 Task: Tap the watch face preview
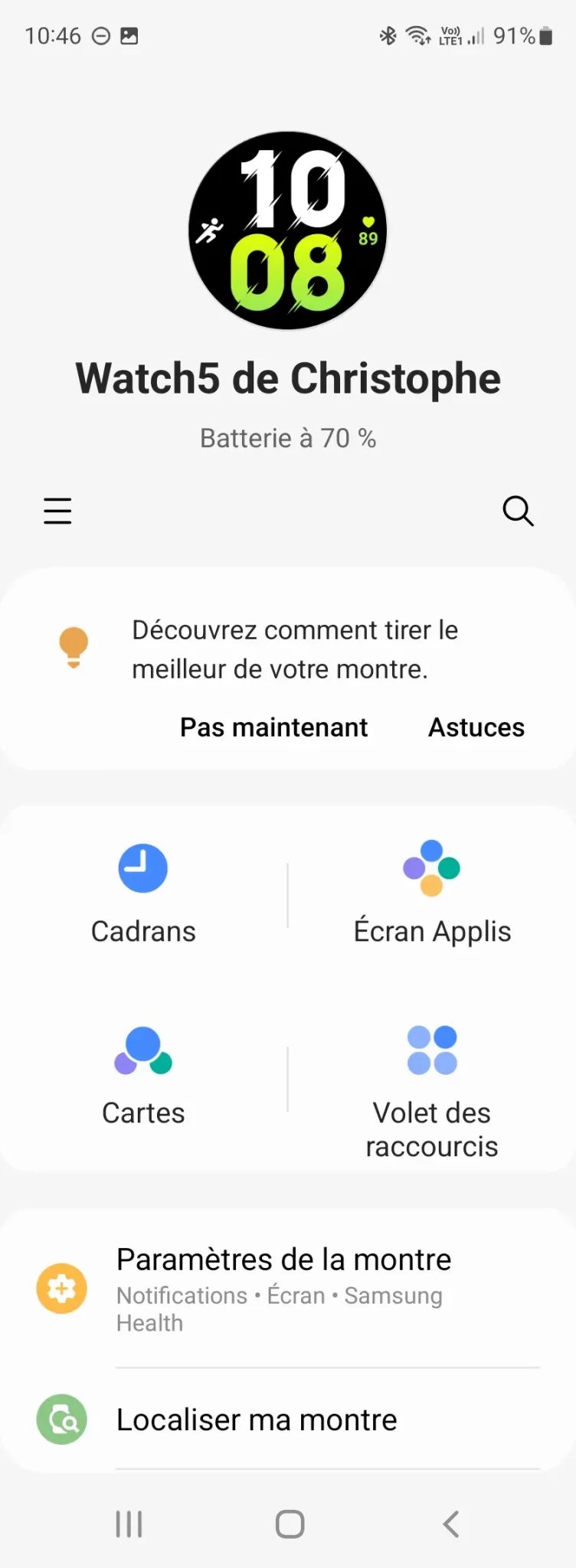click(288, 230)
